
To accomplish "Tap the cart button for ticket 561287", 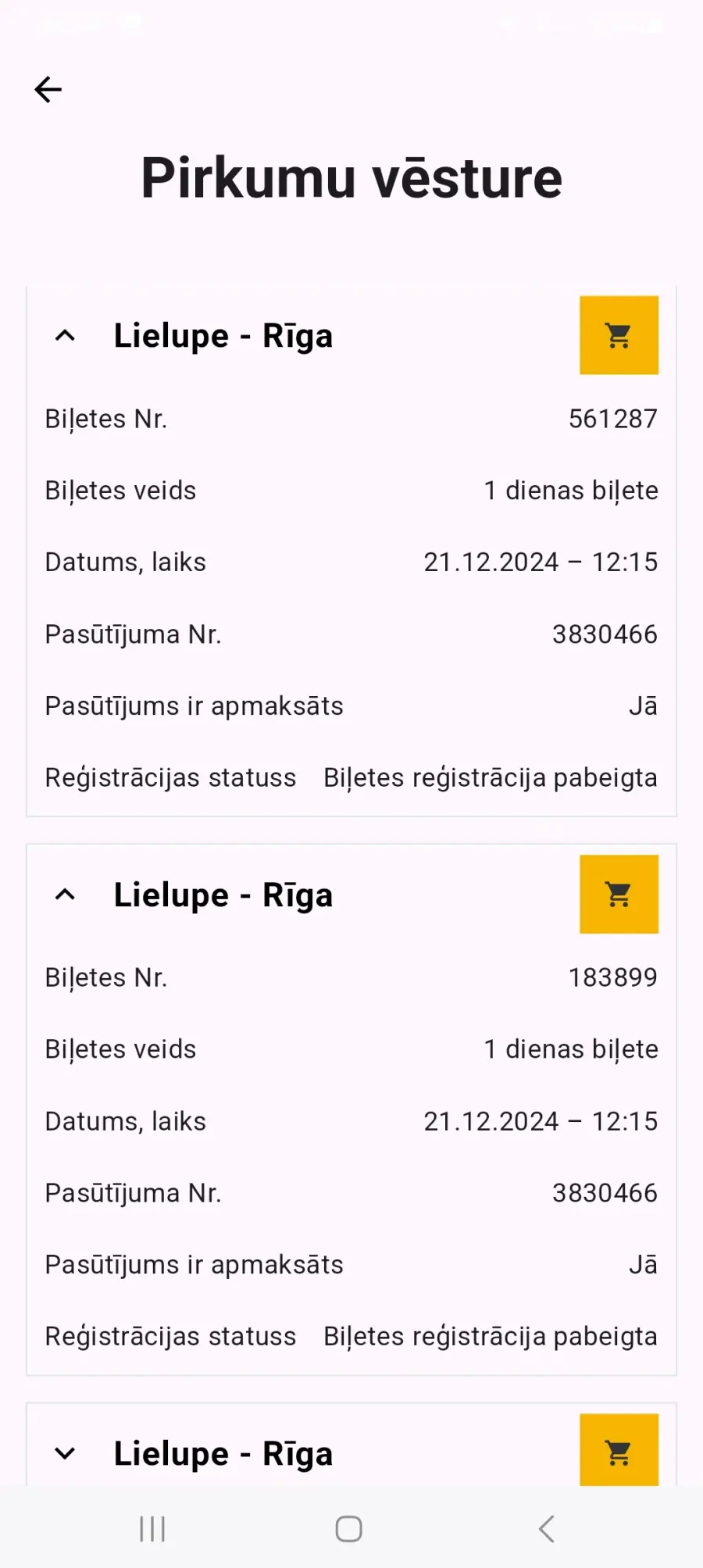I will tap(619, 335).
